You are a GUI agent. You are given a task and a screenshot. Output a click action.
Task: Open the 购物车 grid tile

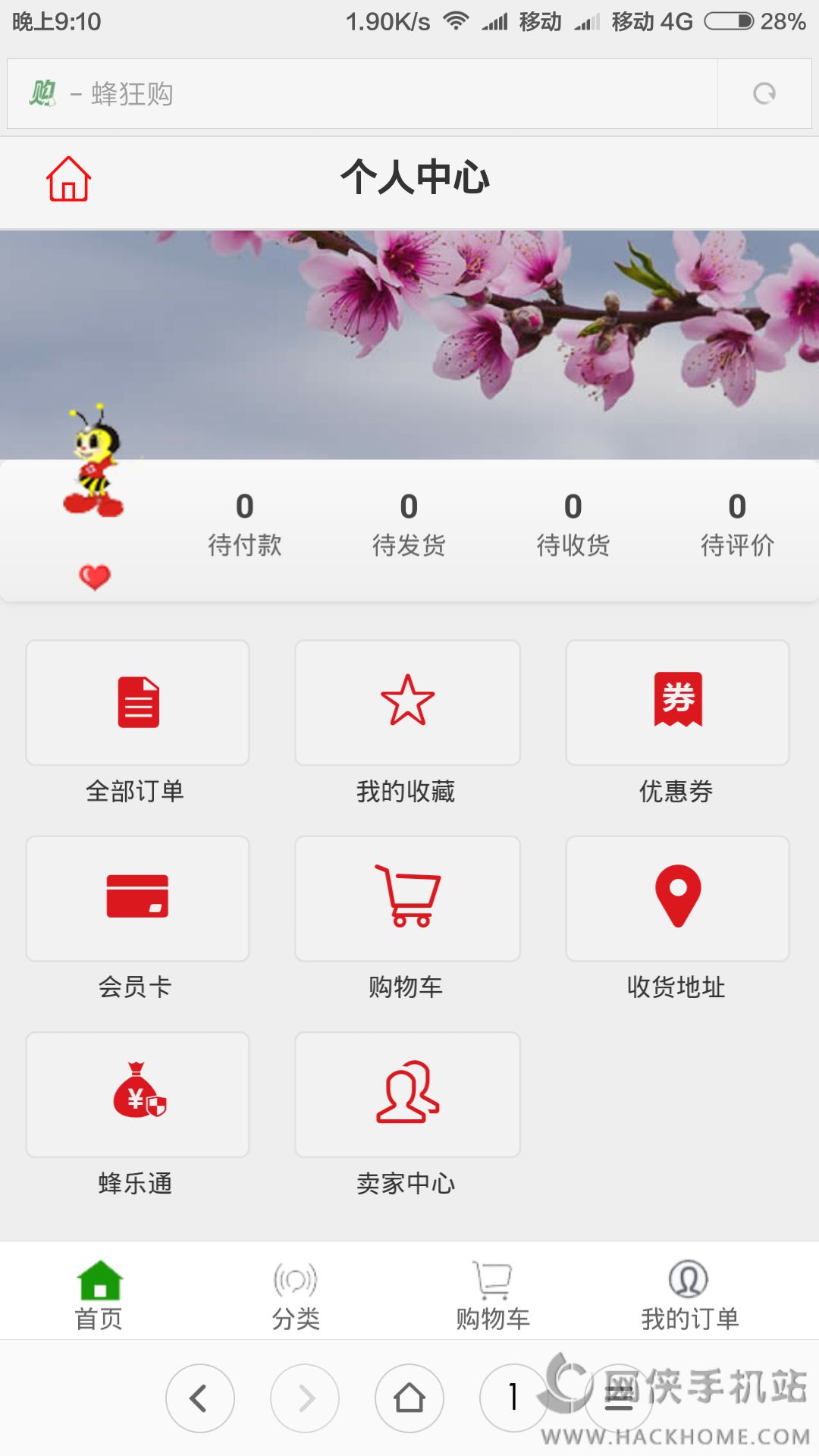[x=407, y=899]
